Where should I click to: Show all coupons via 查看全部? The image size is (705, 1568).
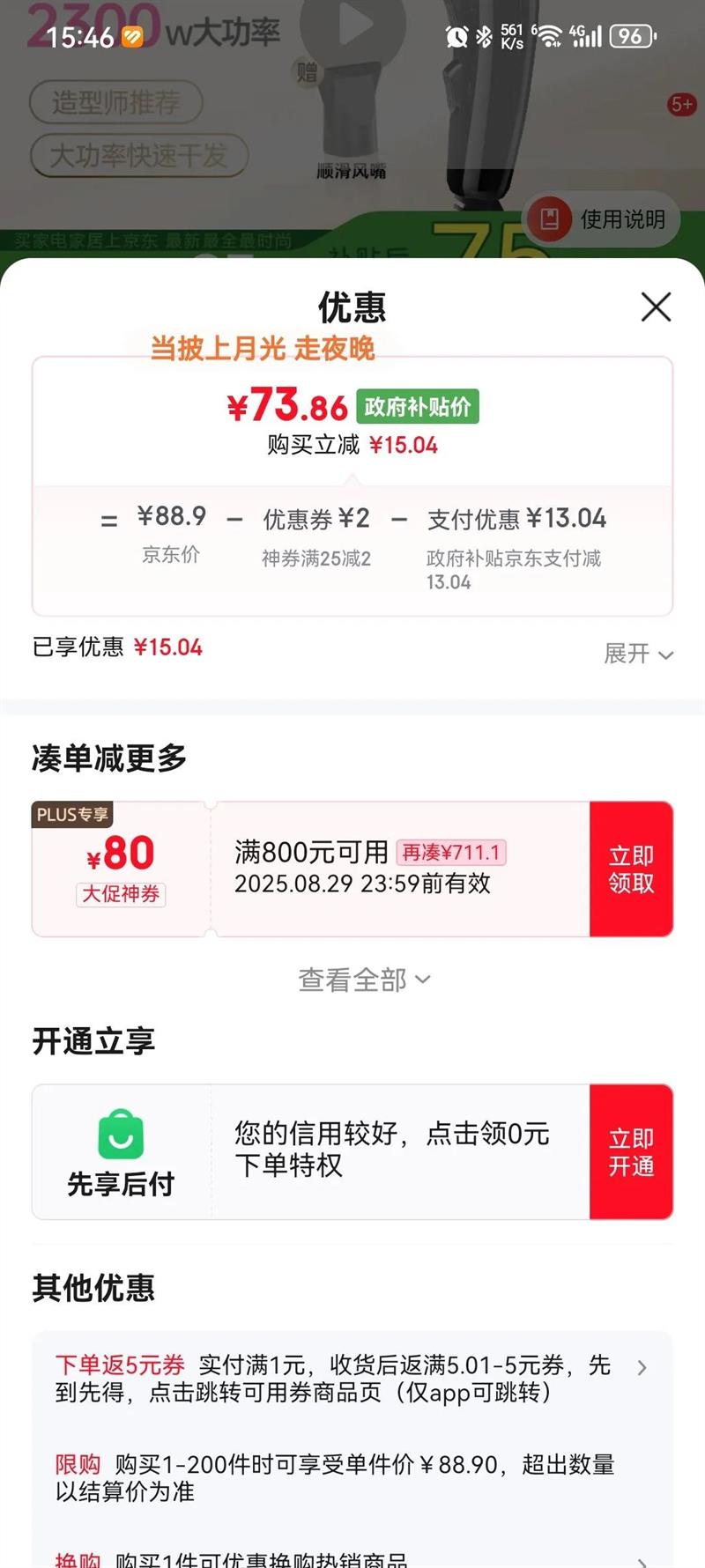[363, 980]
